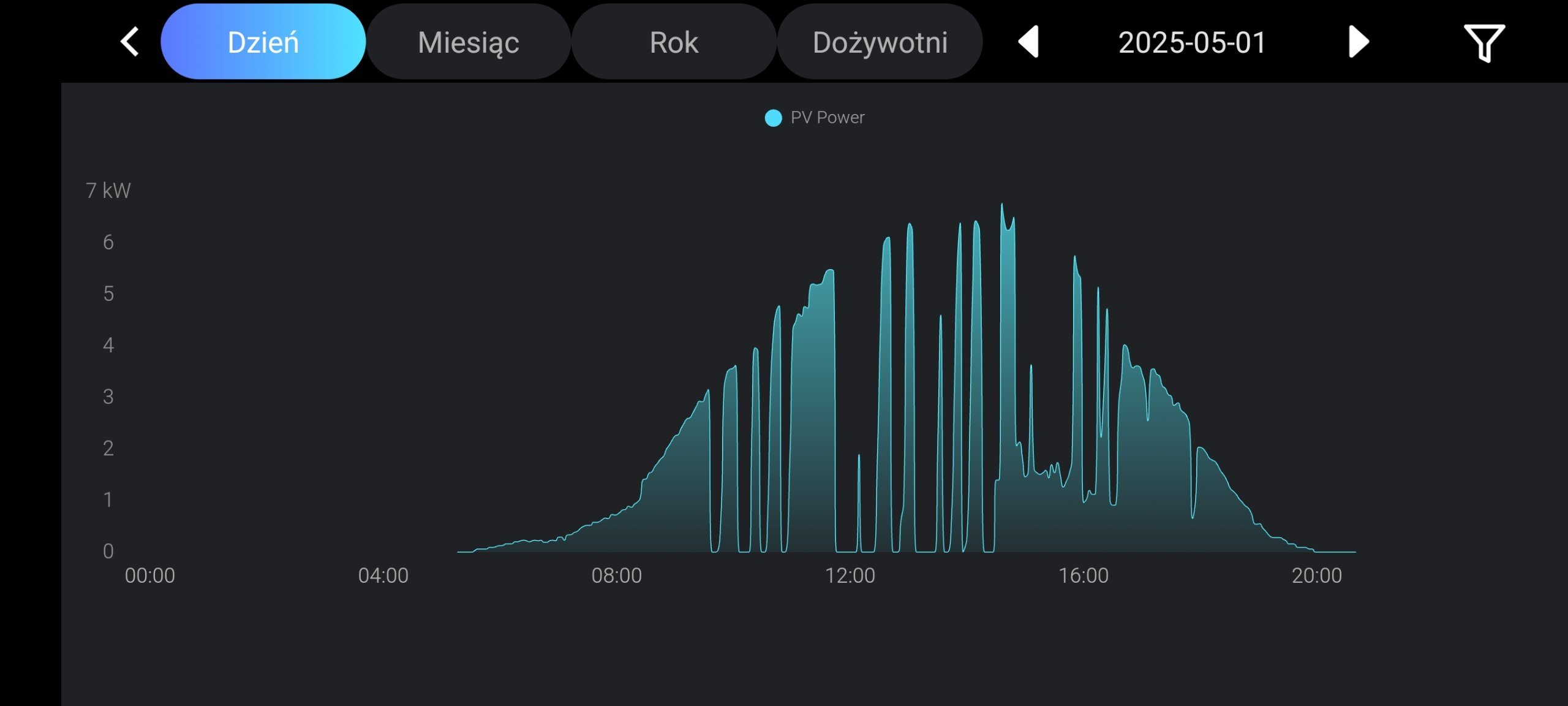
Task: Open the Dożywotni statistics tab
Action: pos(880,42)
